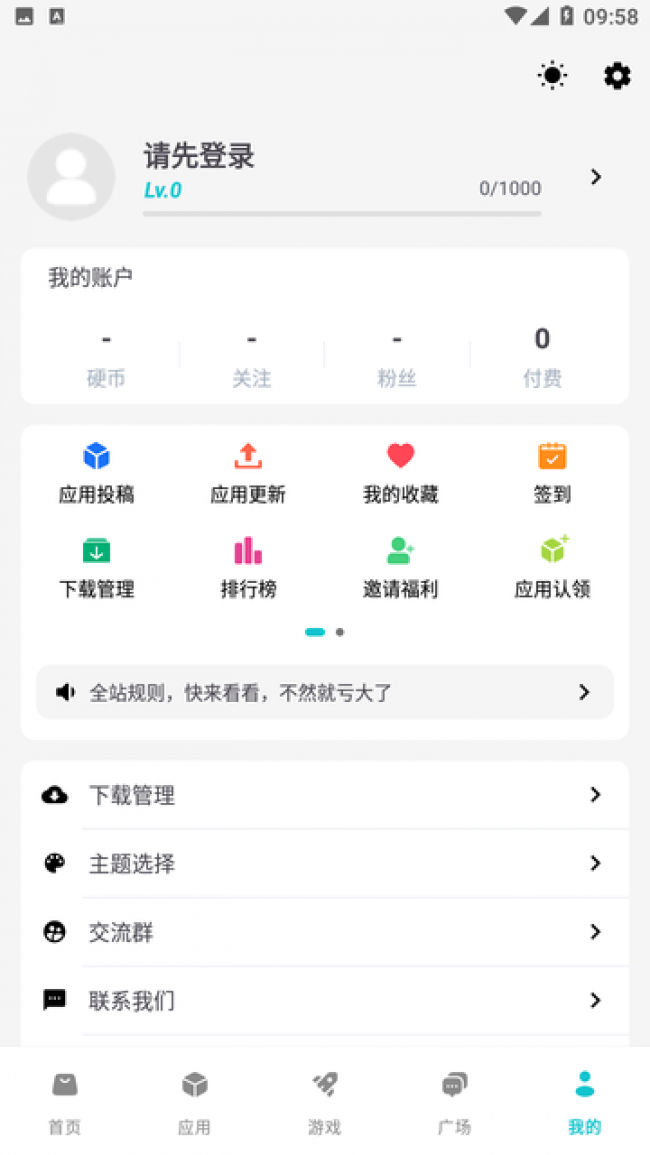Open 联系我们 contact page

click(x=324, y=1000)
